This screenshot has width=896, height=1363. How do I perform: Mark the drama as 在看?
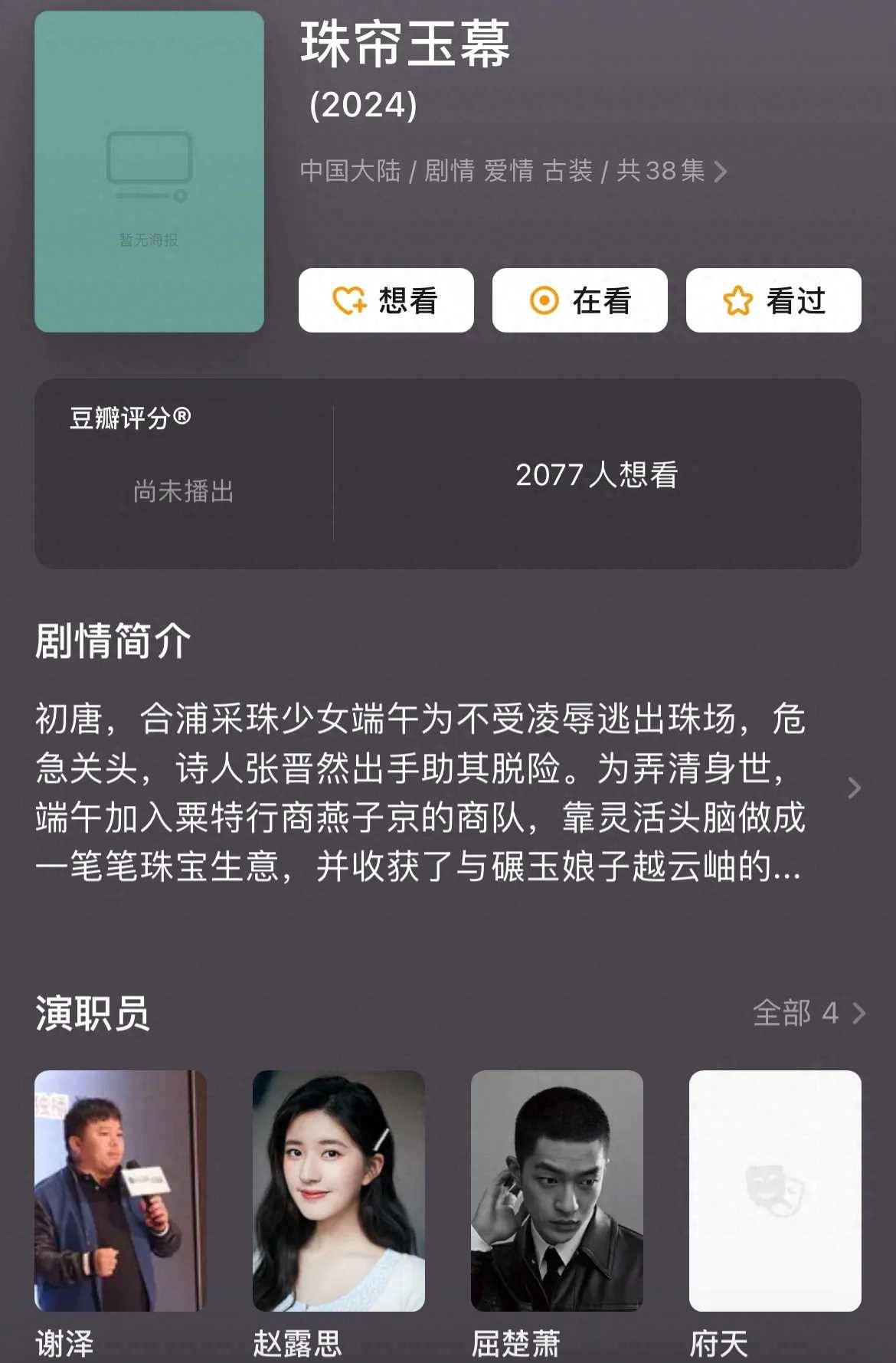[x=580, y=300]
